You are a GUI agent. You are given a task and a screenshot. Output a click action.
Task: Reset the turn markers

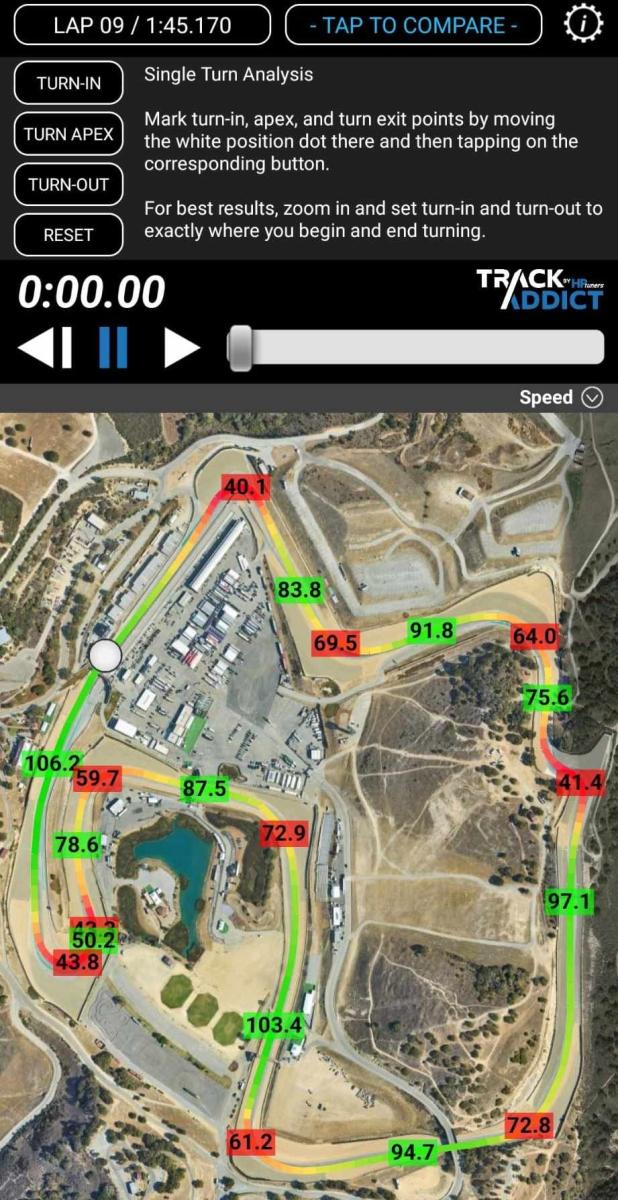(69, 235)
